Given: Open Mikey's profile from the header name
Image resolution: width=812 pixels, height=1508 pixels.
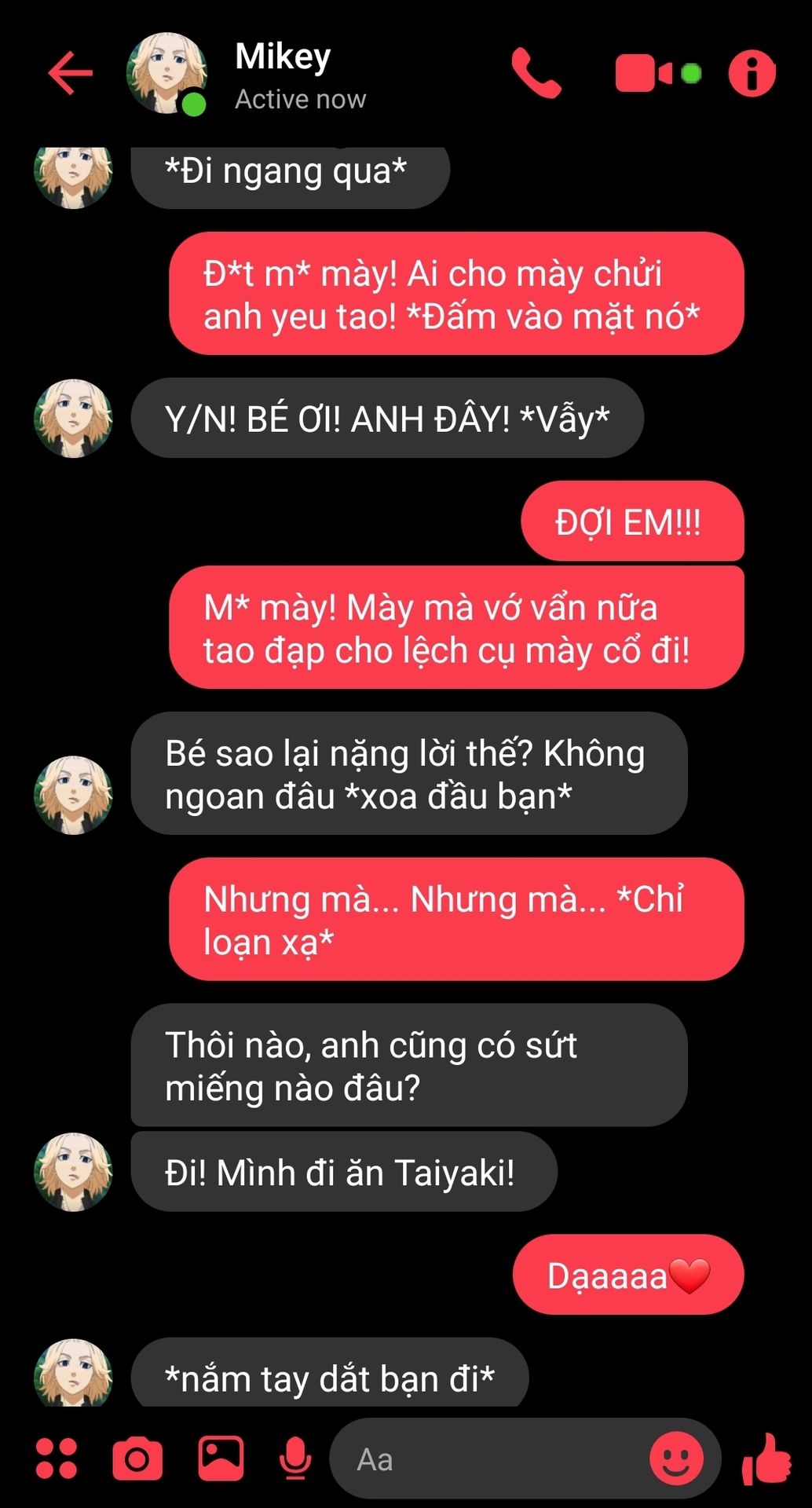Looking at the screenshot, I should click(283, 57).
